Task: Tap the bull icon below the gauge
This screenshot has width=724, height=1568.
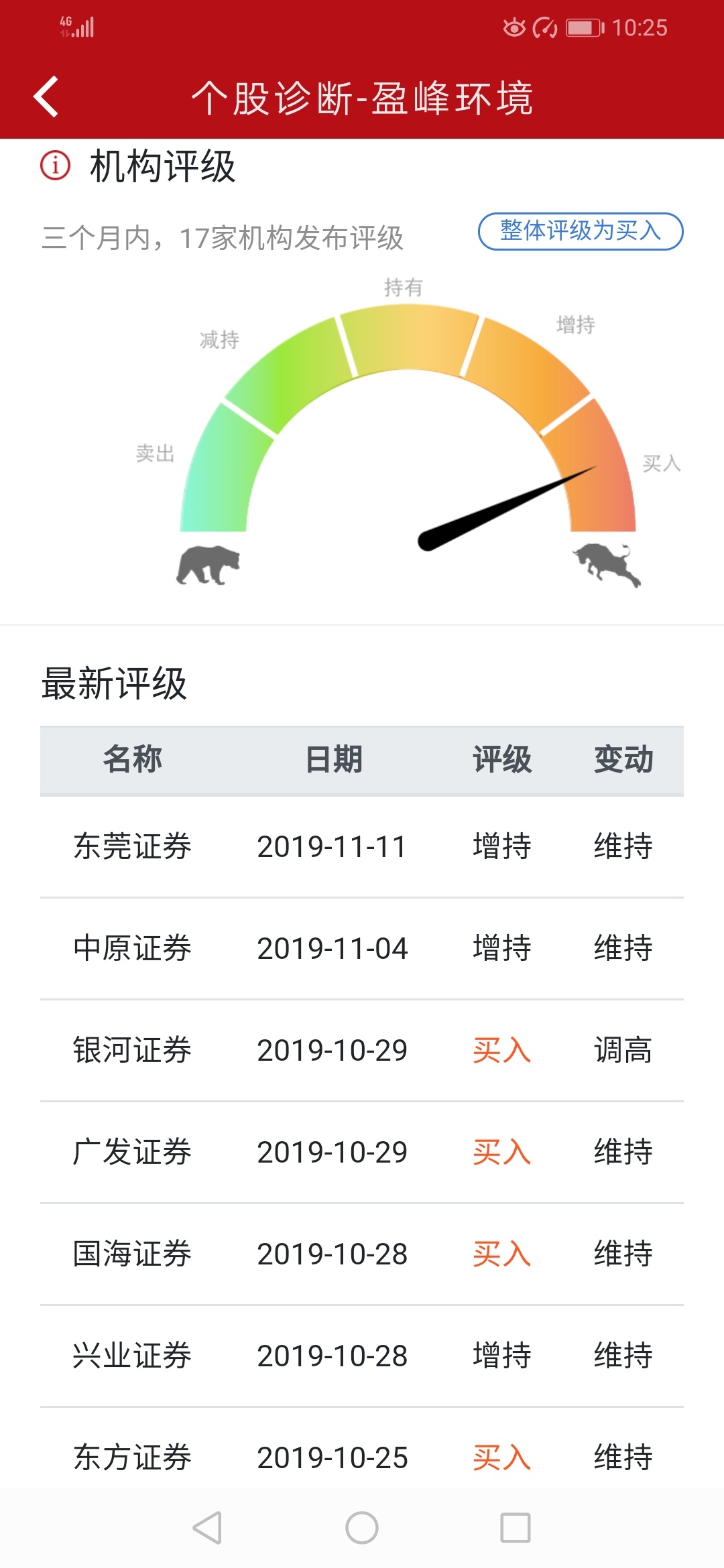Action: (x=607, y=566)
